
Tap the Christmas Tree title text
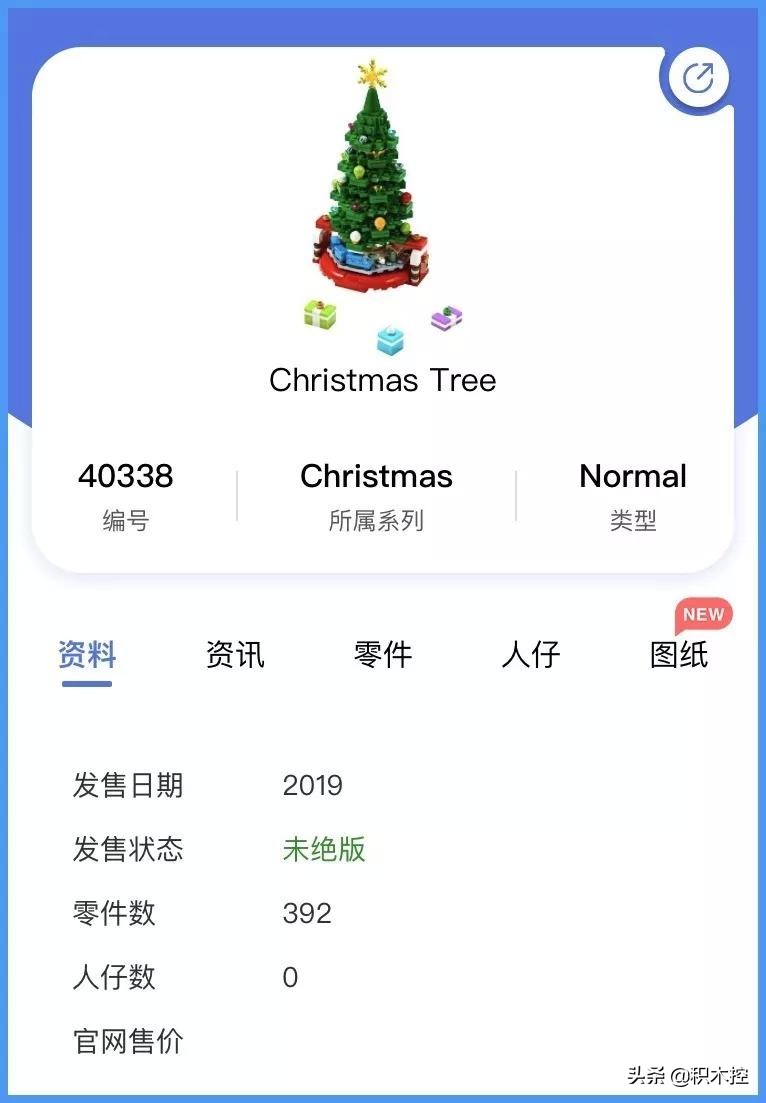[x=383, y=380]
